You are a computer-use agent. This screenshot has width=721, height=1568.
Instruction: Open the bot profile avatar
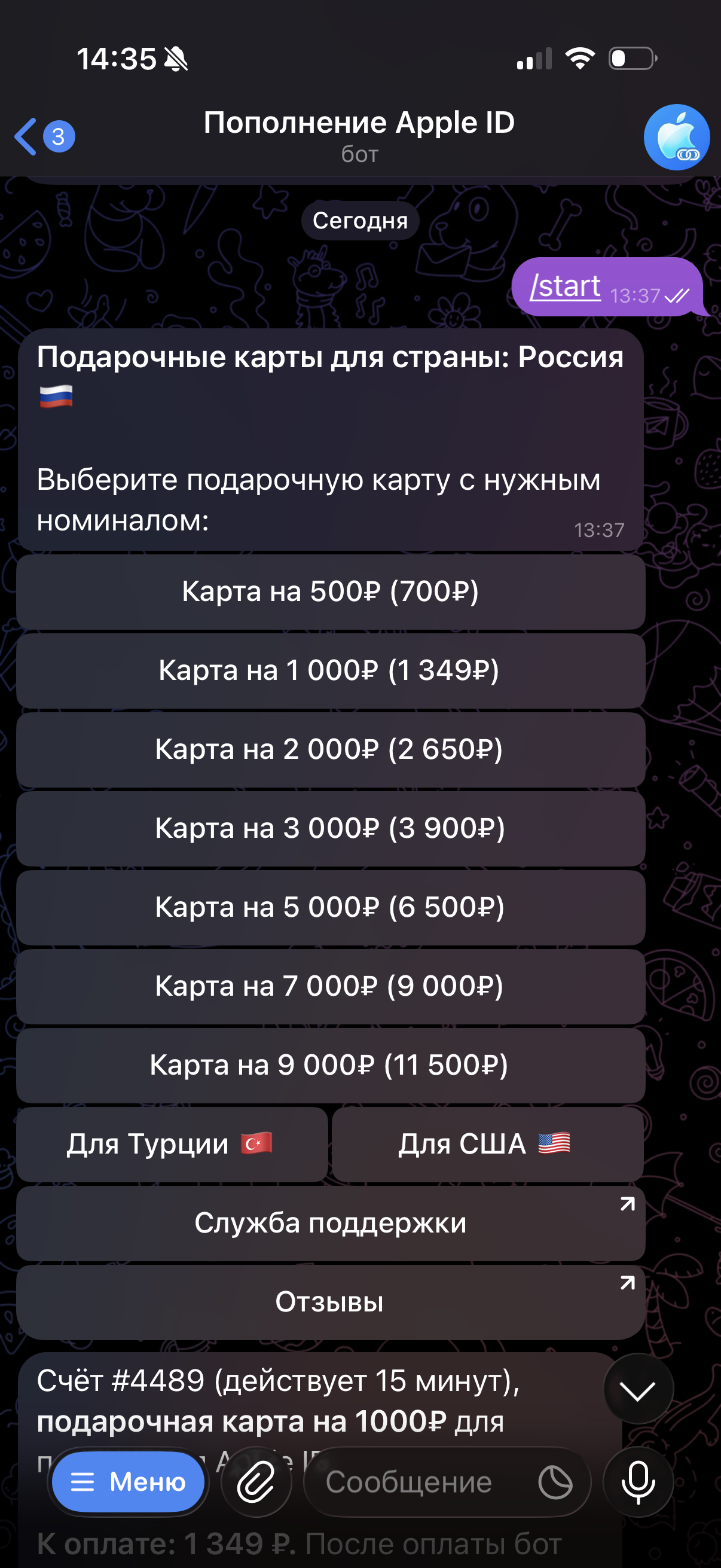point(676,138)
